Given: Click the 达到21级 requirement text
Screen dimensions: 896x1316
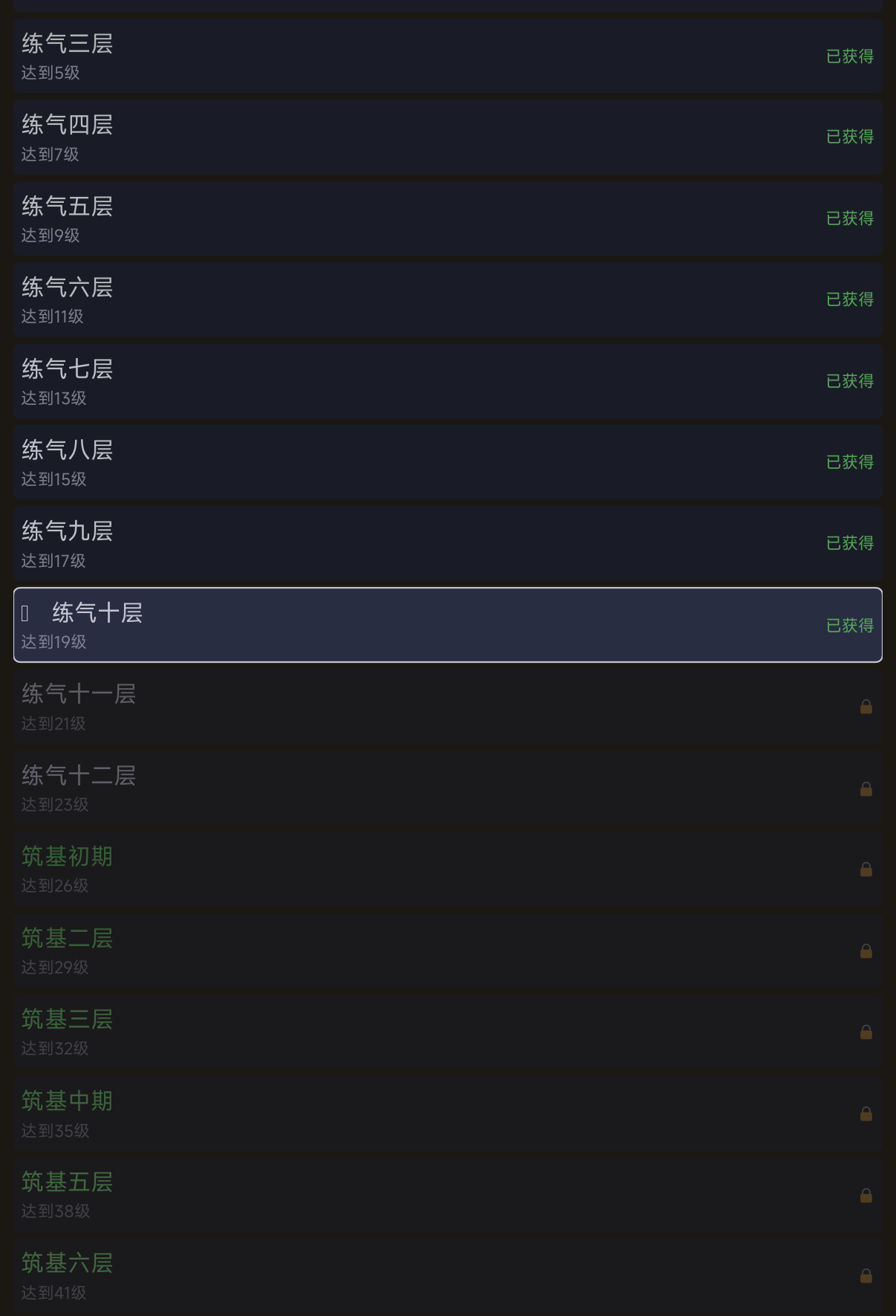Looking at the screenshot, I should (x=52, y=722).
